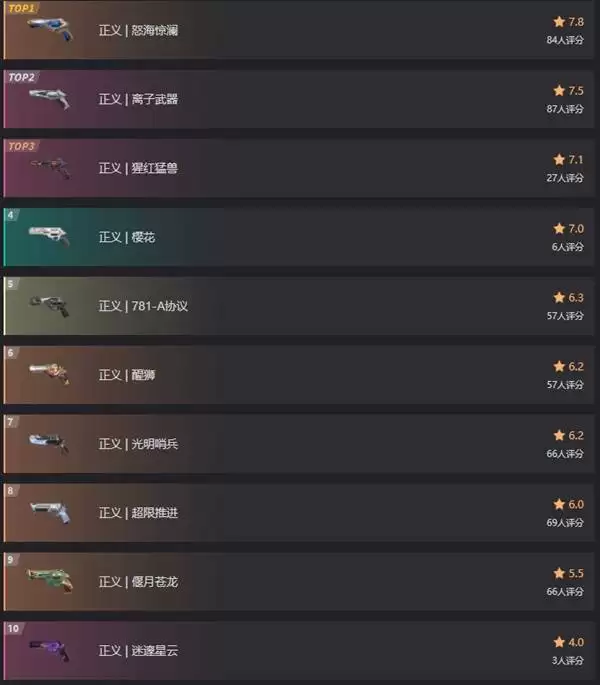Select the 正义 | 樱花 row
Image resolution: width=600 pixels, height=685 pixels.
127,237
